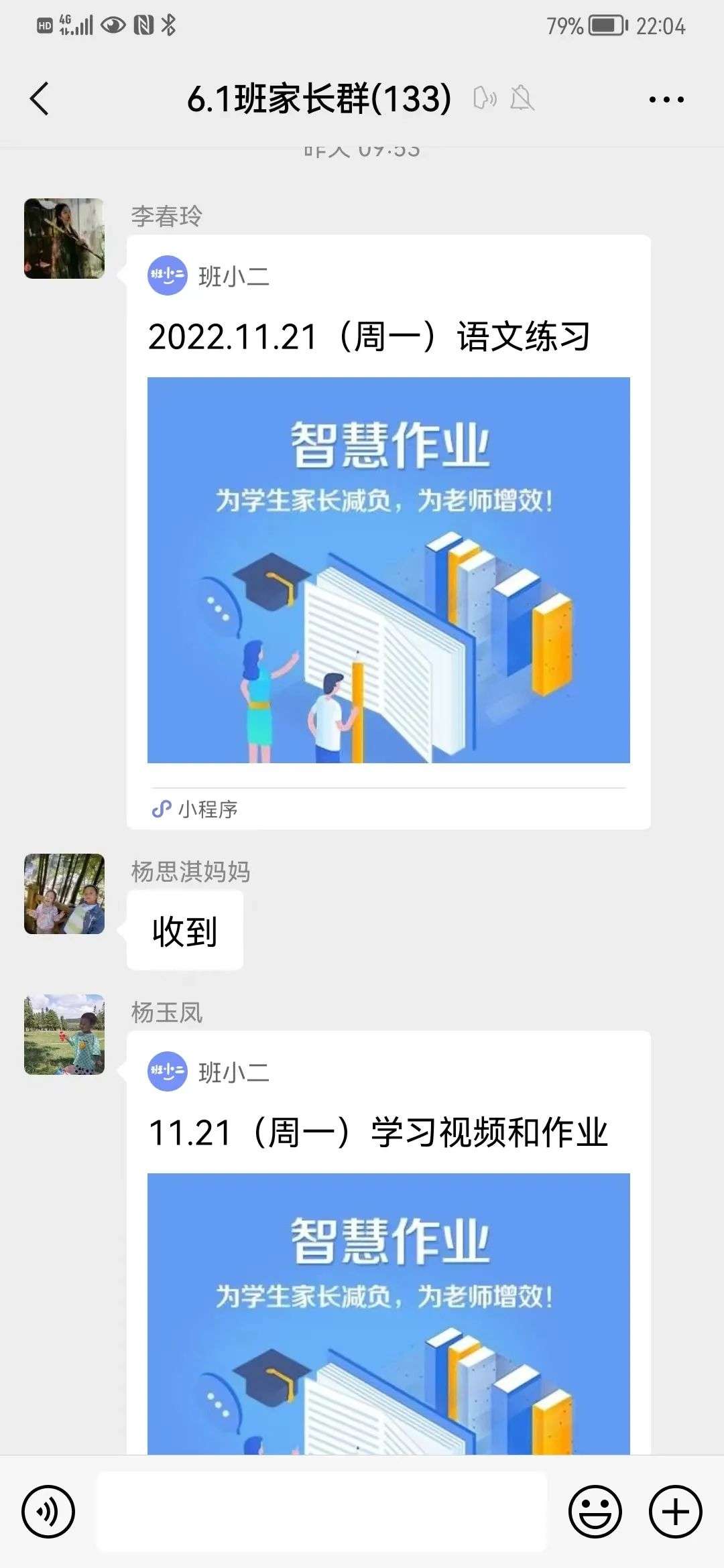
Task: View 杨玉凤's profile avatar
Action: [64, 1035]
